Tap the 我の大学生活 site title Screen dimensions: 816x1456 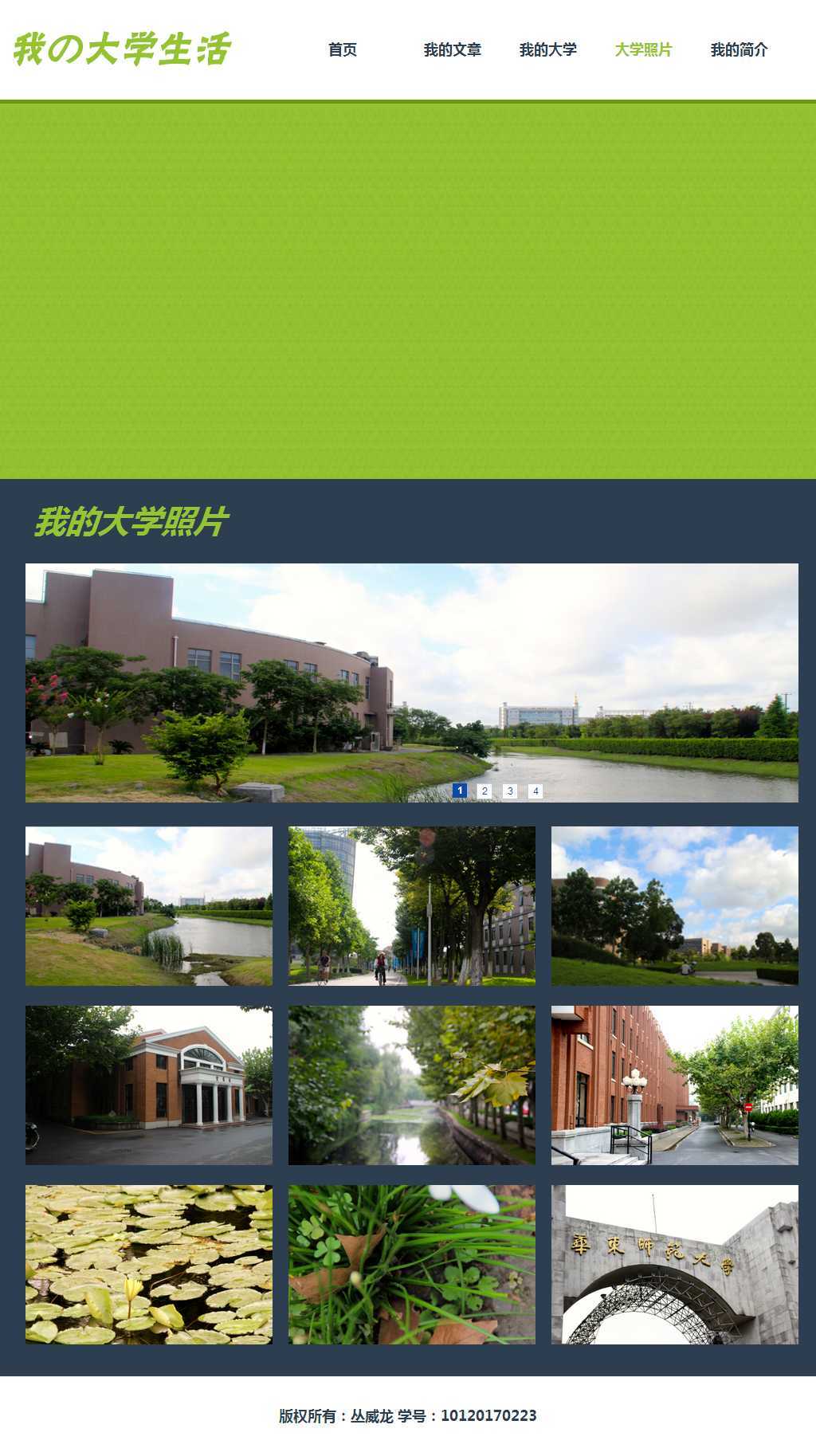[122, 49]
